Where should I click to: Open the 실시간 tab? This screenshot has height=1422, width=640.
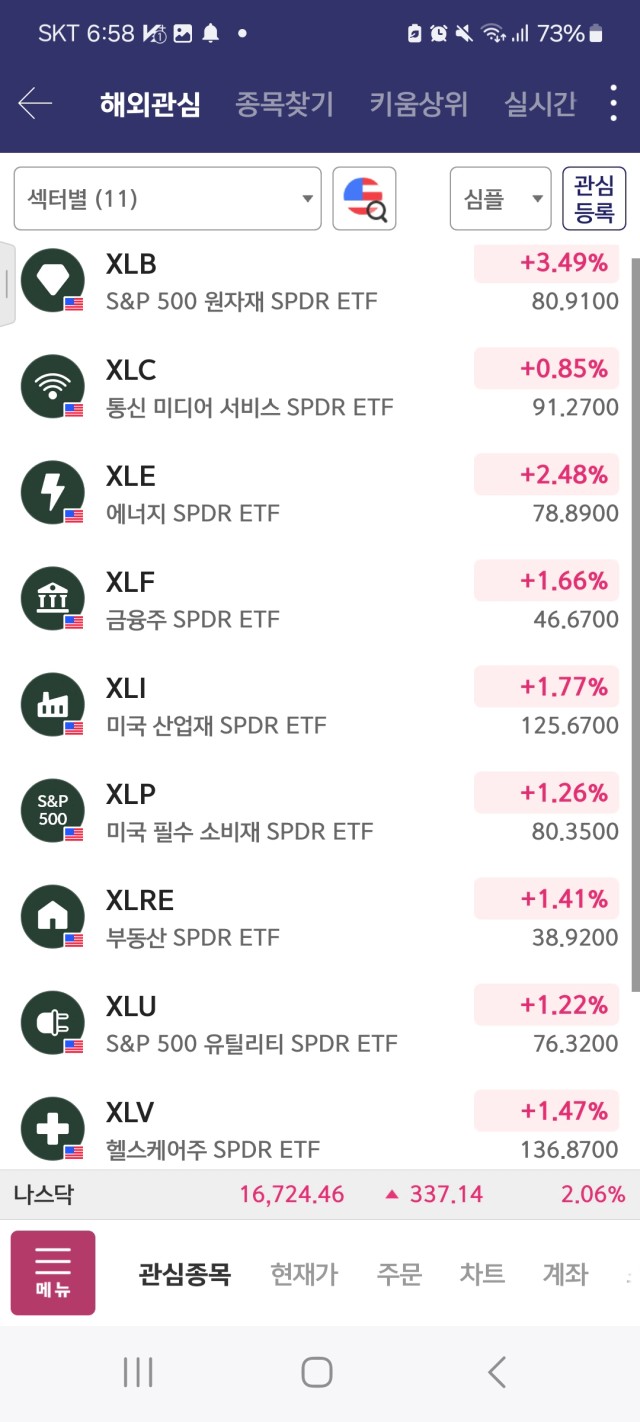pos(540,104)
